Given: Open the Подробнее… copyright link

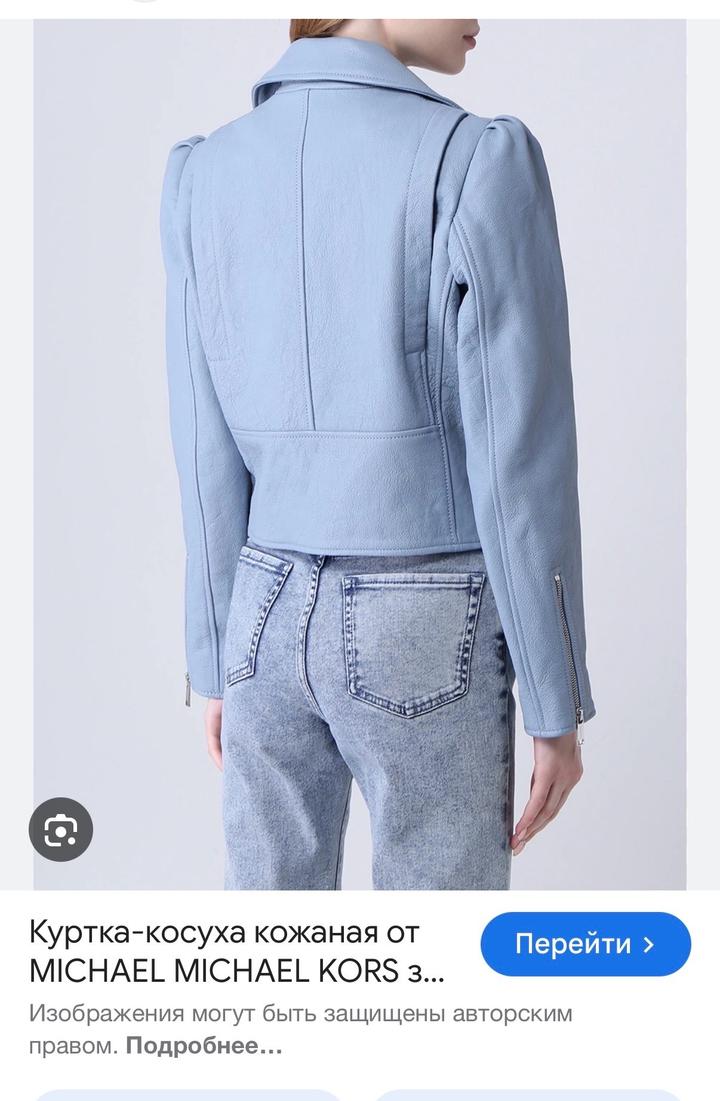Looking at the screenshot, I should 205,1048.
